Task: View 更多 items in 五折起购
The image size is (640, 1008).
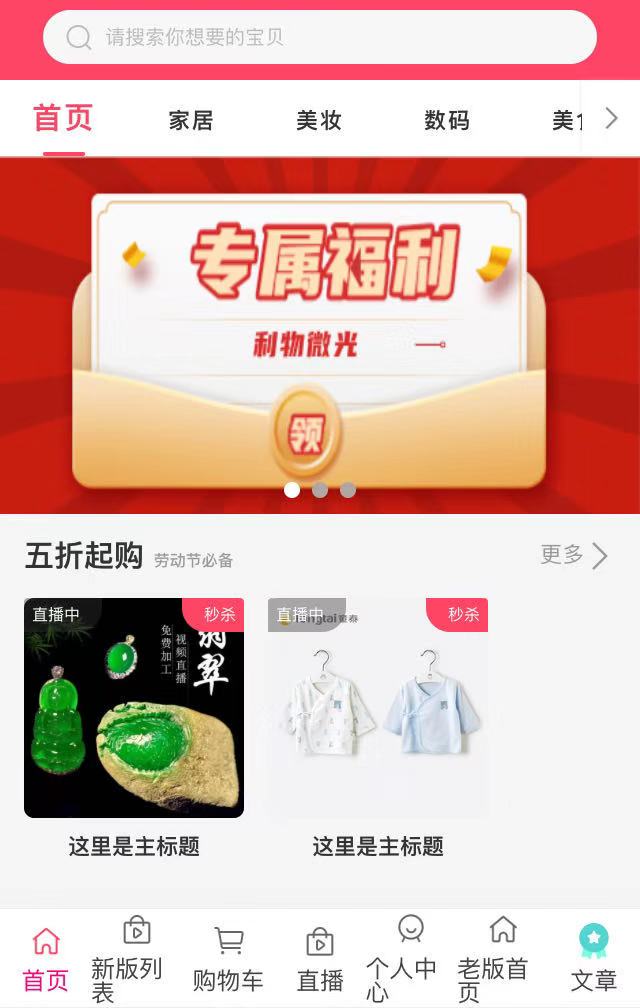Action: 574,555
